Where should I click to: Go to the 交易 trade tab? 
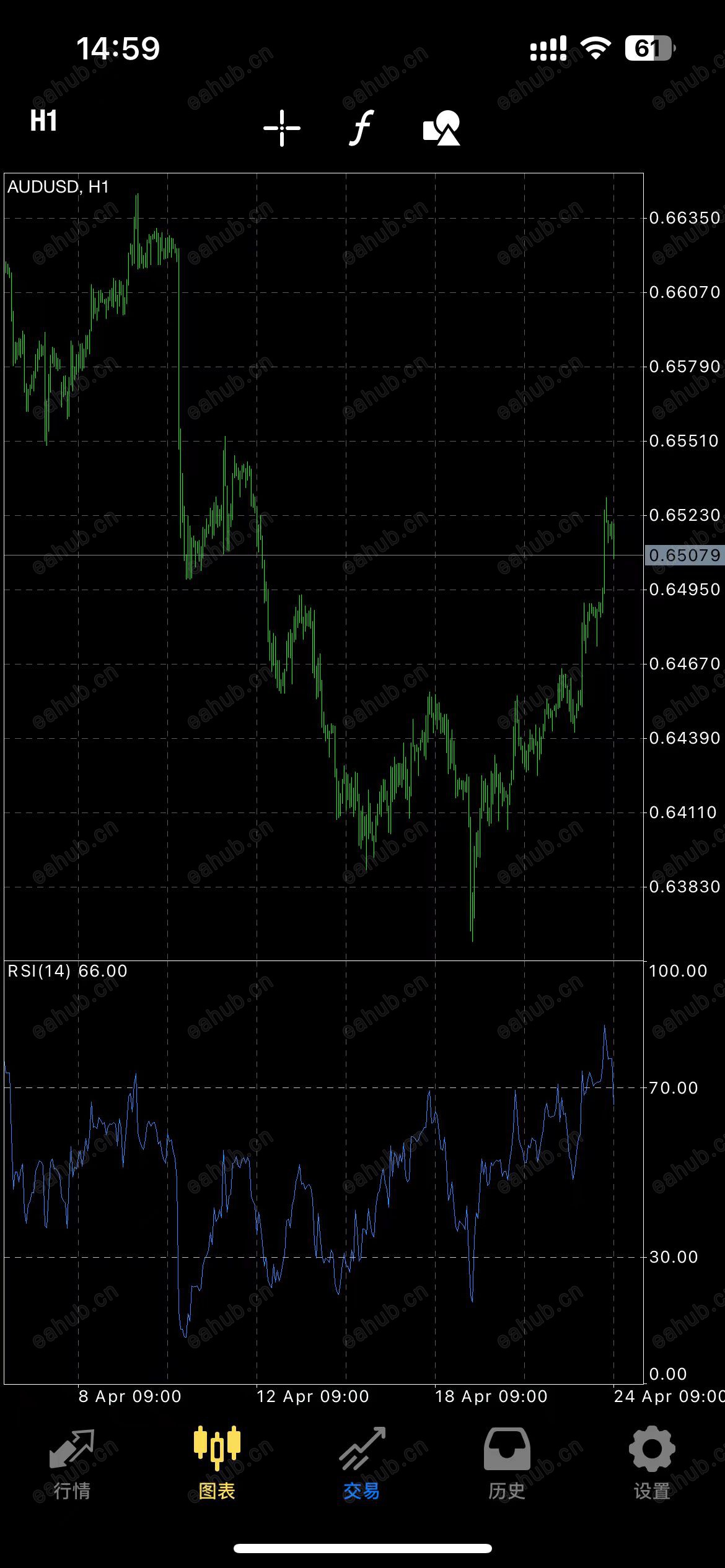(362, 1464)
